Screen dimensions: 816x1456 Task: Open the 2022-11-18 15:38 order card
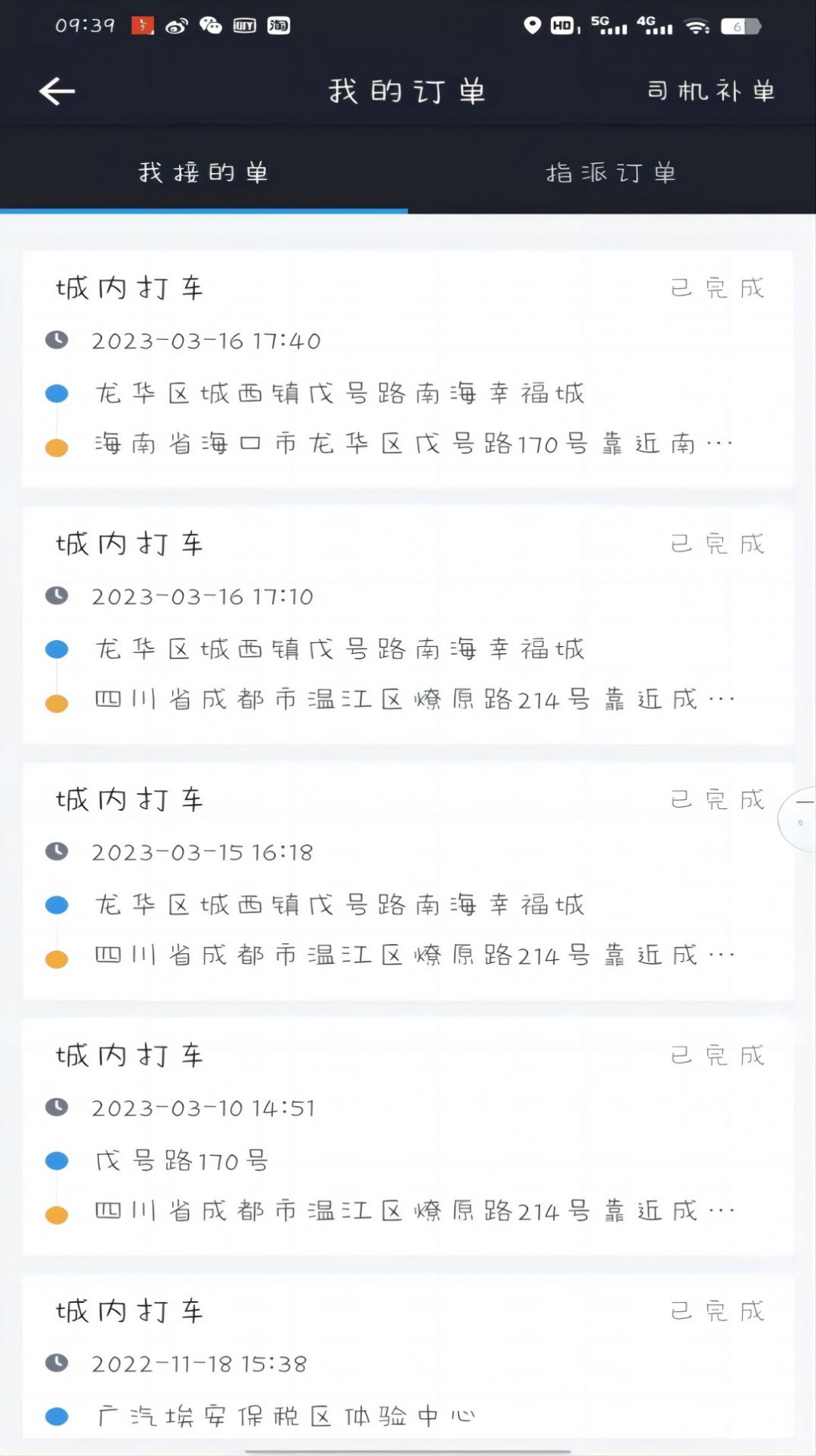coord(408,1364)
